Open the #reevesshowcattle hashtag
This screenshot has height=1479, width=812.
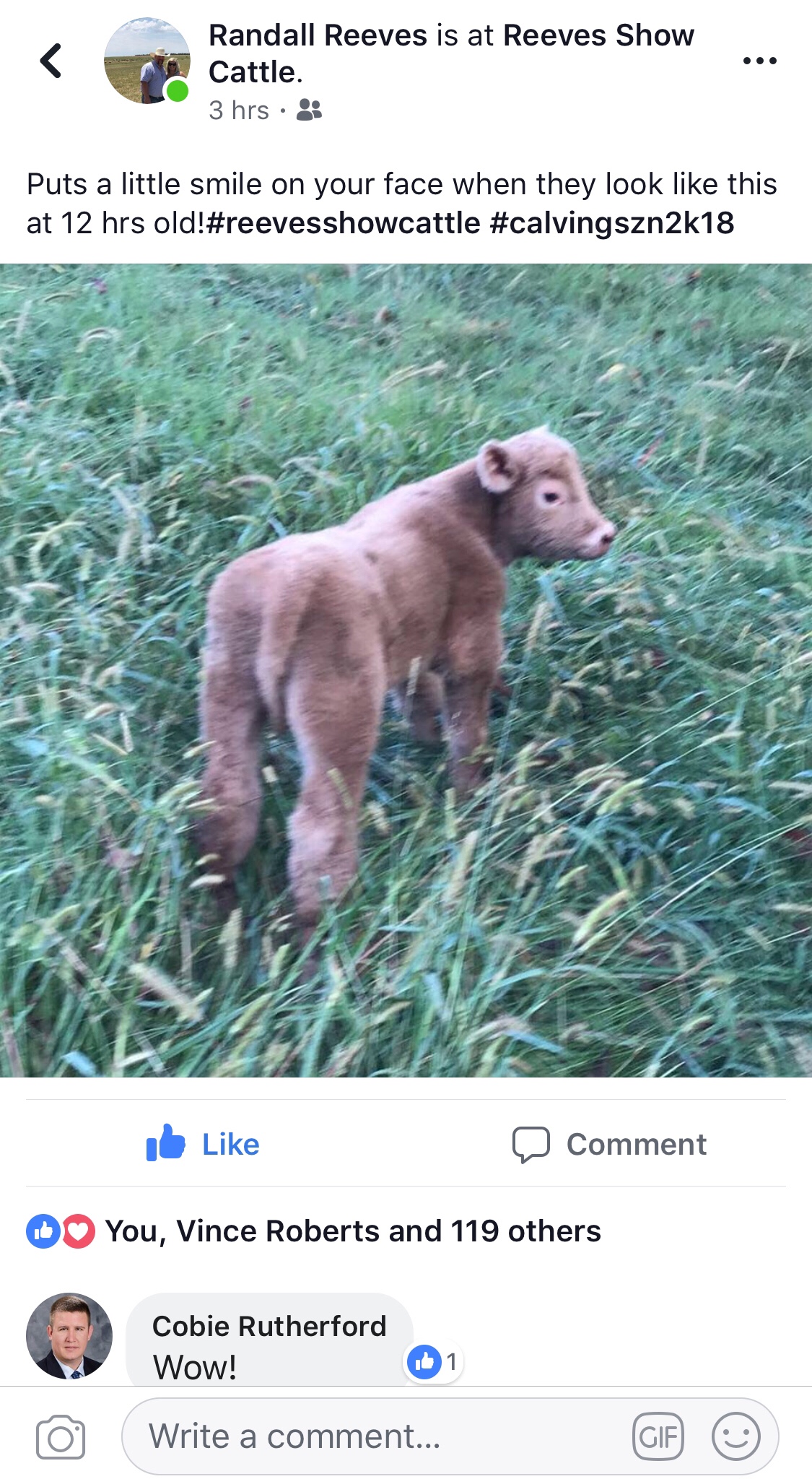[344, 223]
